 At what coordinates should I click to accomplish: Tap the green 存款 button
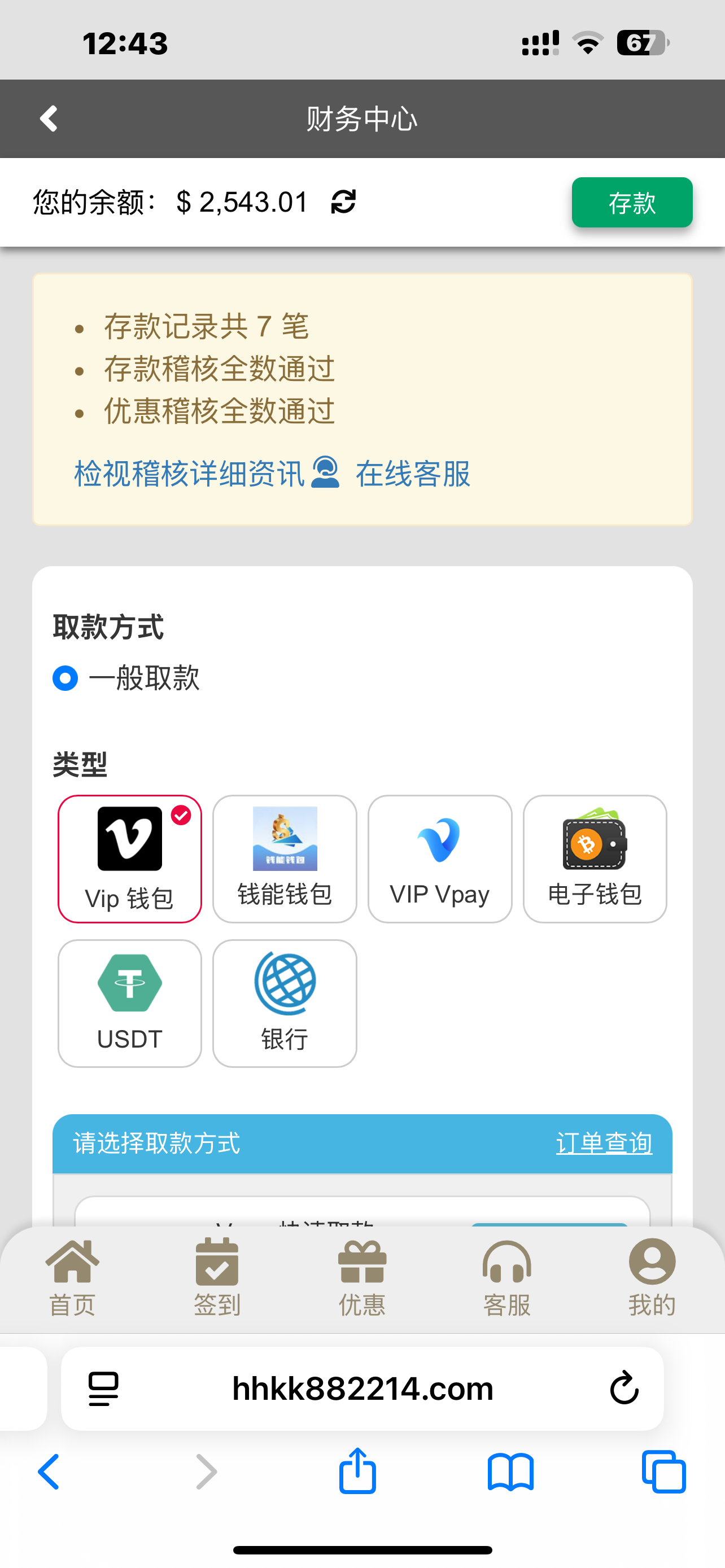(x=631, y=202)
